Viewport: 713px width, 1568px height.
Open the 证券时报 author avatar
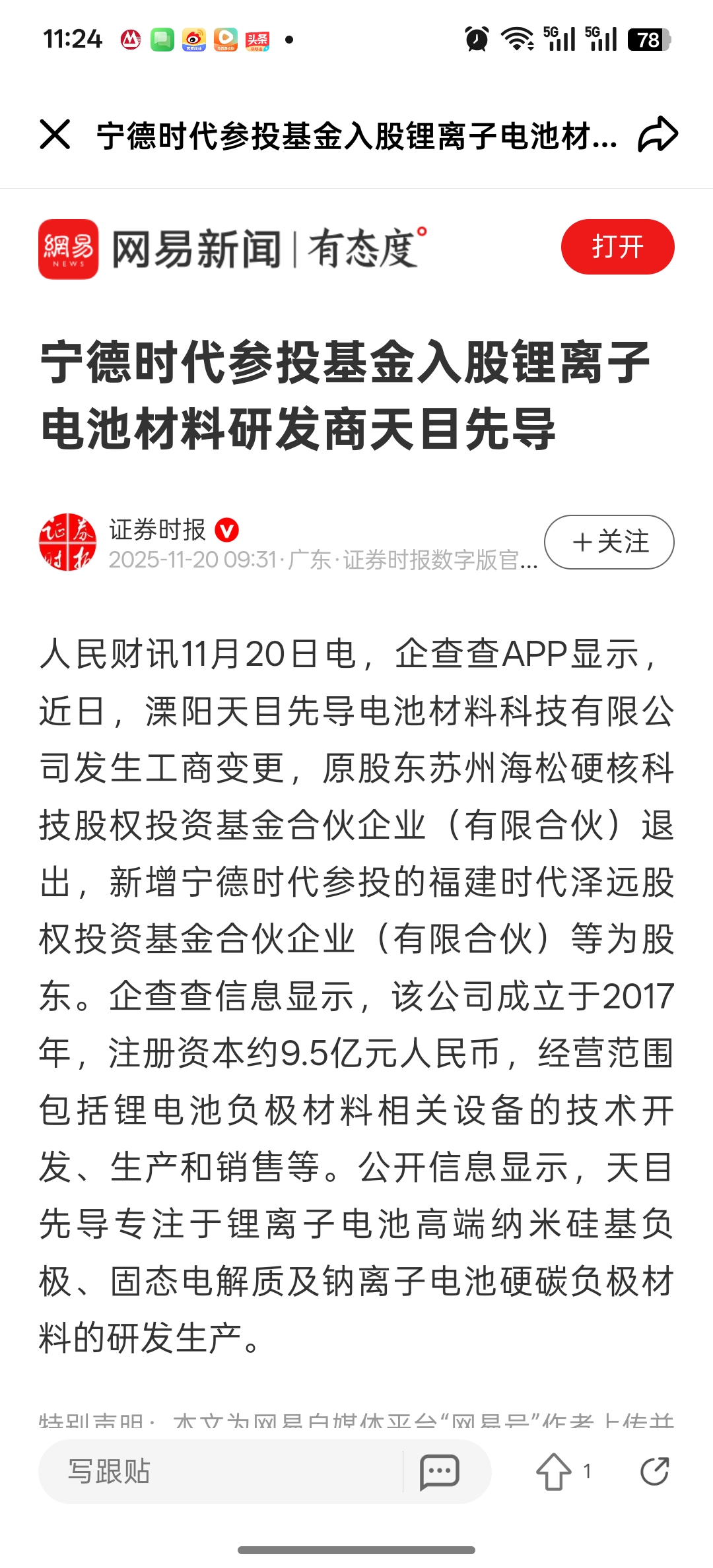[67, 542]
